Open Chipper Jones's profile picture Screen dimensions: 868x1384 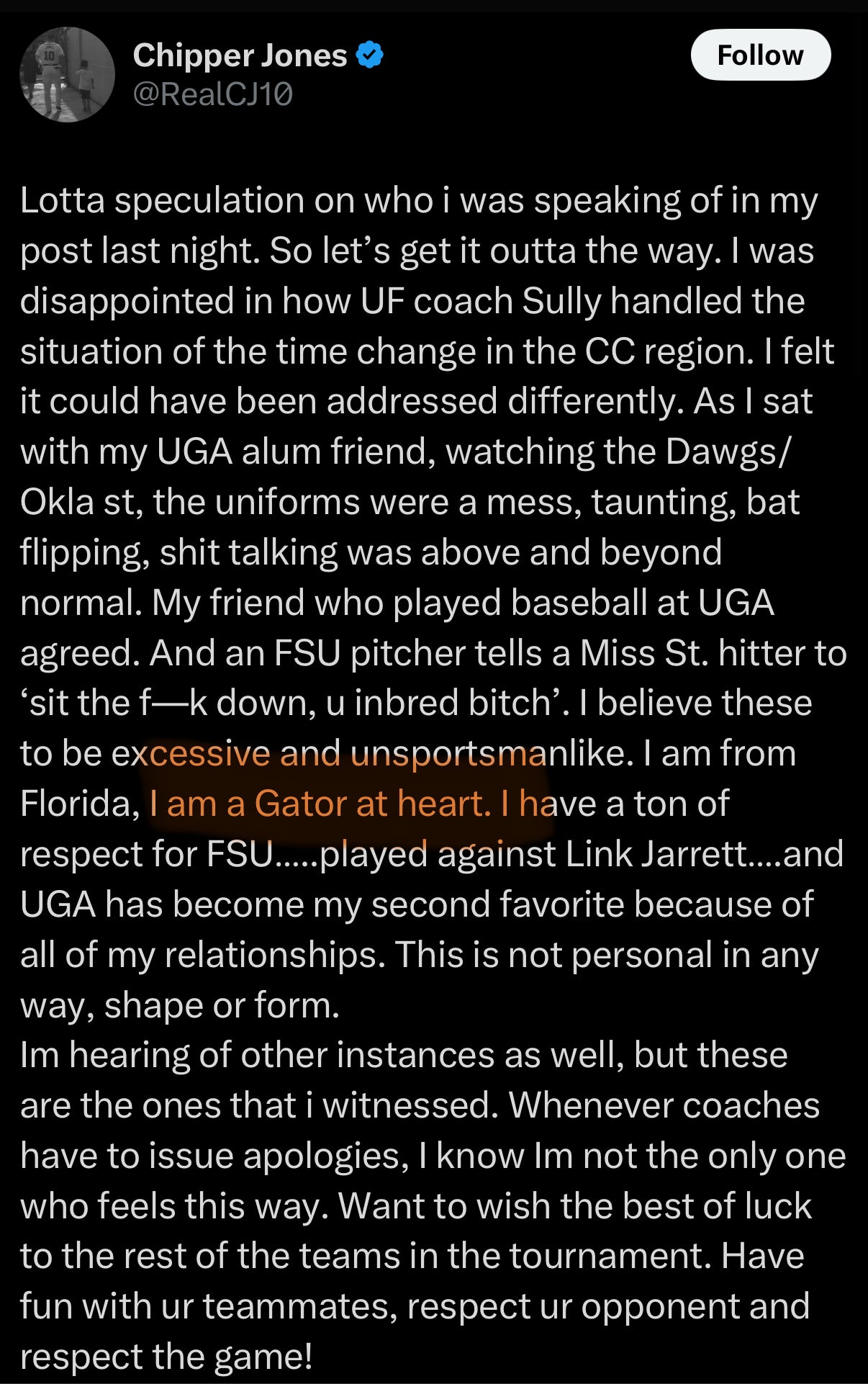[x=67, y=74]
